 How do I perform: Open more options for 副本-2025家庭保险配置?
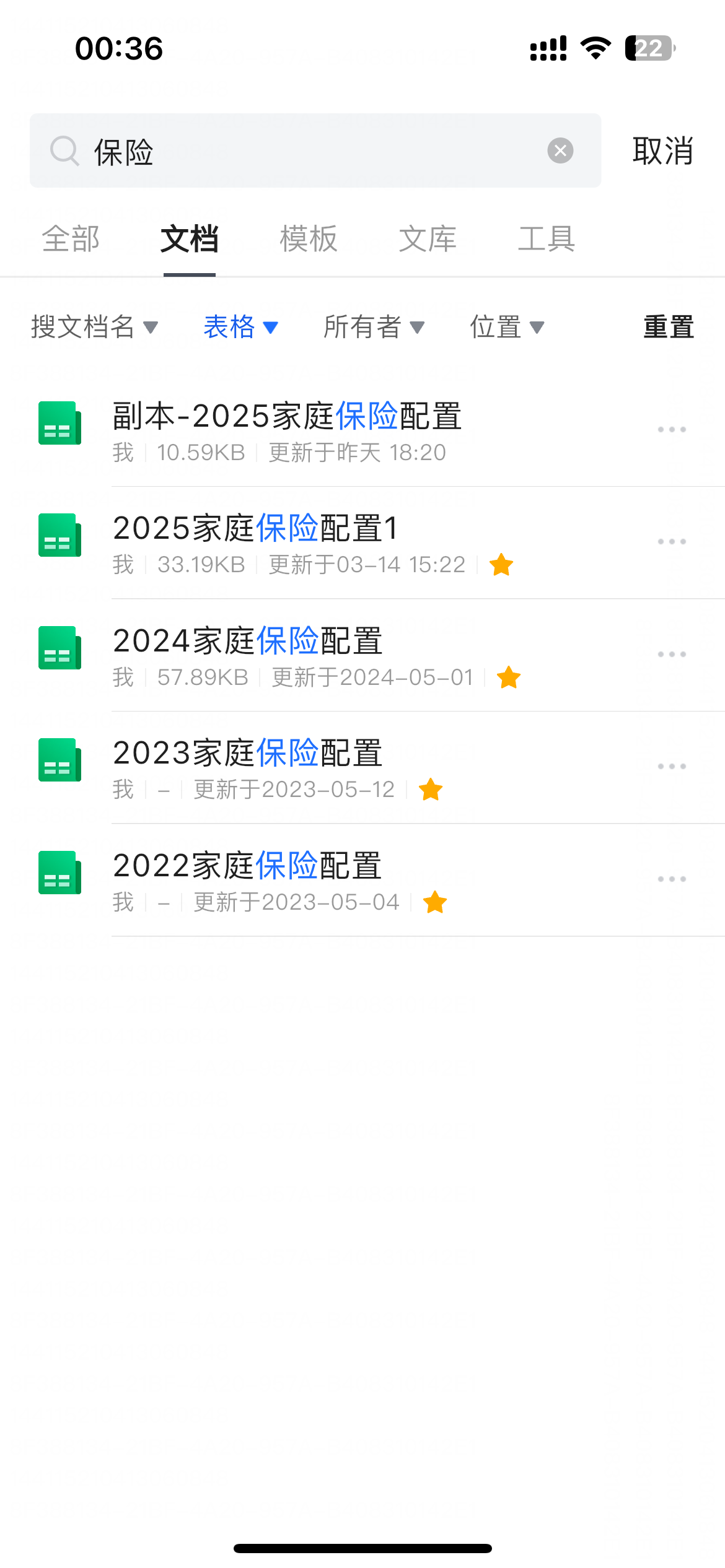pyautogui.click(x=672, y=429)
